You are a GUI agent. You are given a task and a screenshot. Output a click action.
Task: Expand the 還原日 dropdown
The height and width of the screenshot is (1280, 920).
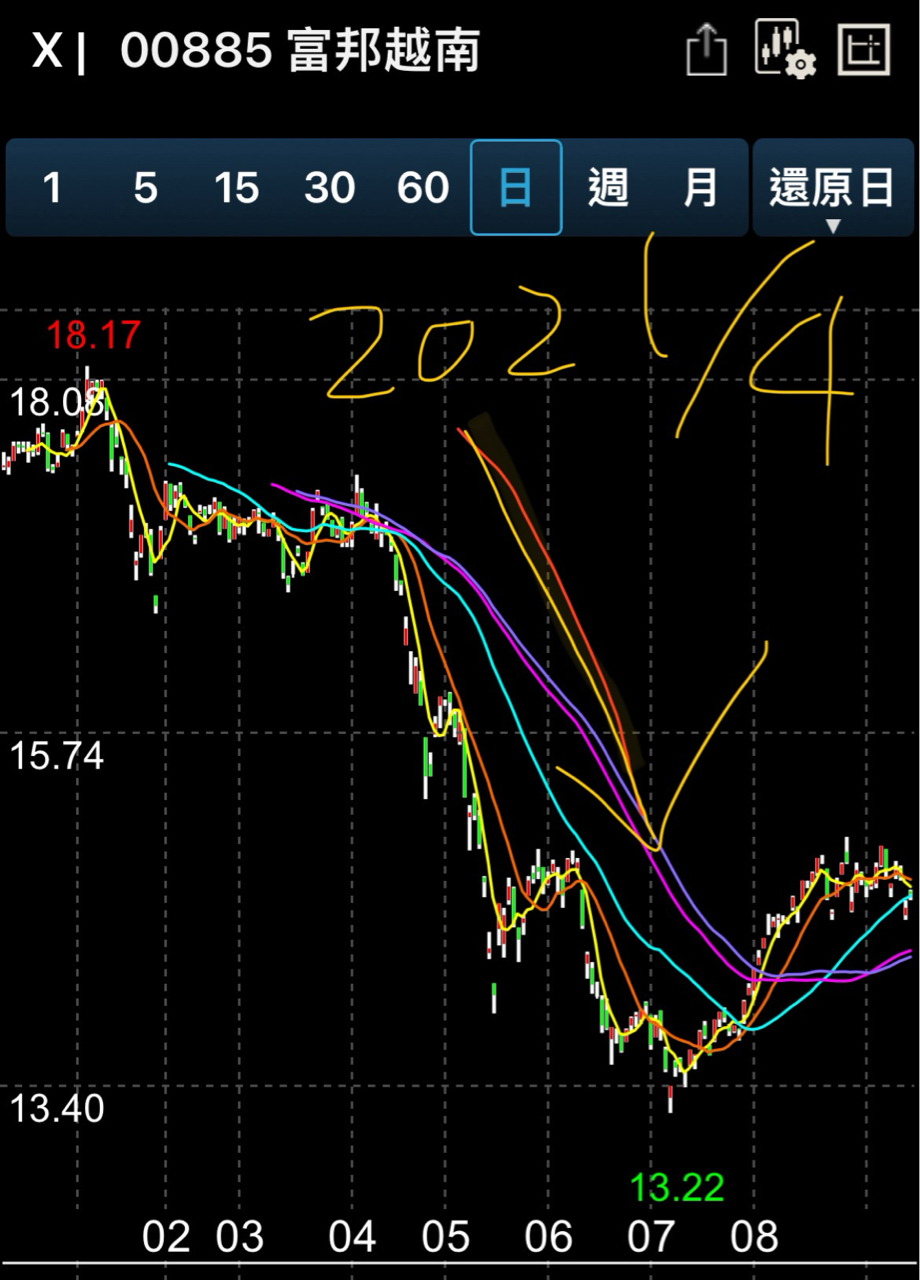[x=832, y=190]
